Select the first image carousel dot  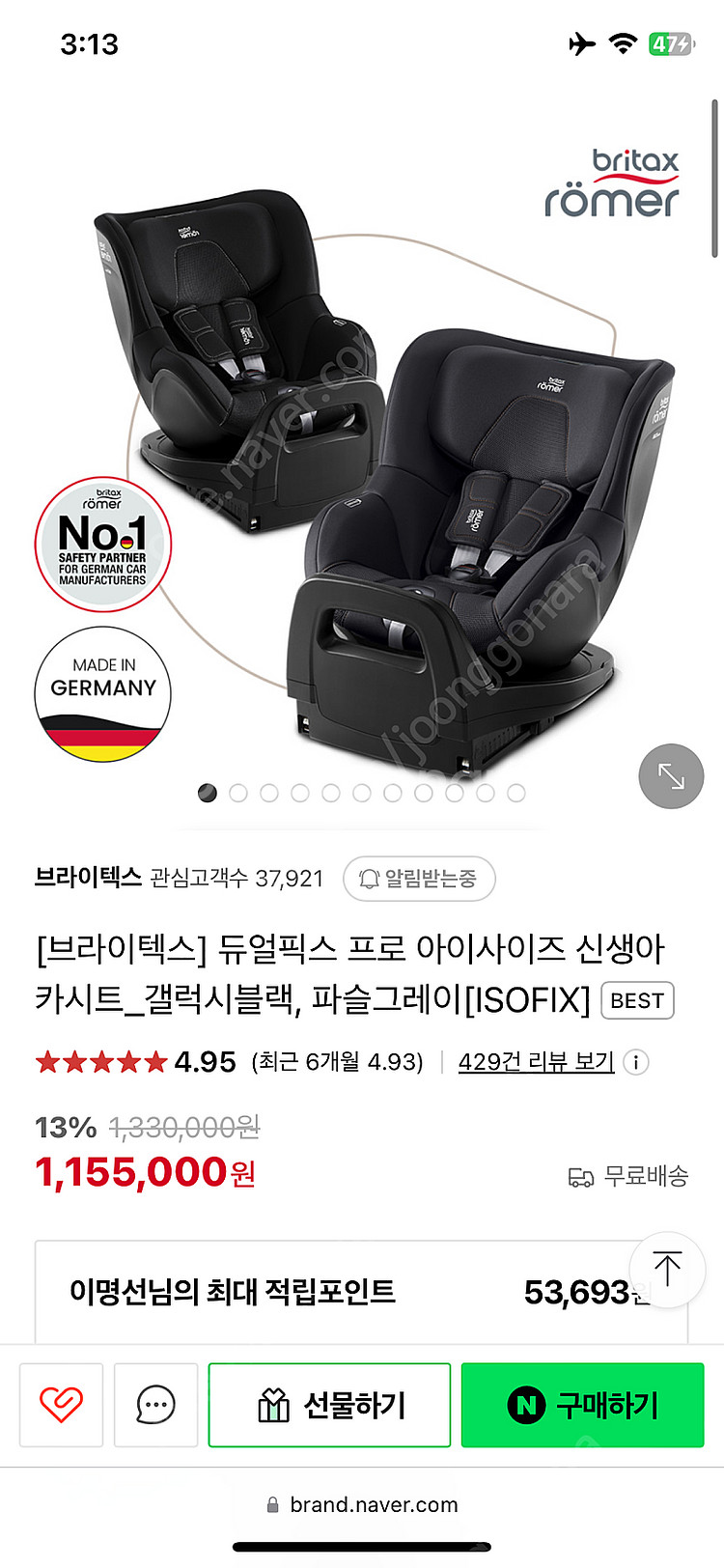[x=207, y=793]
